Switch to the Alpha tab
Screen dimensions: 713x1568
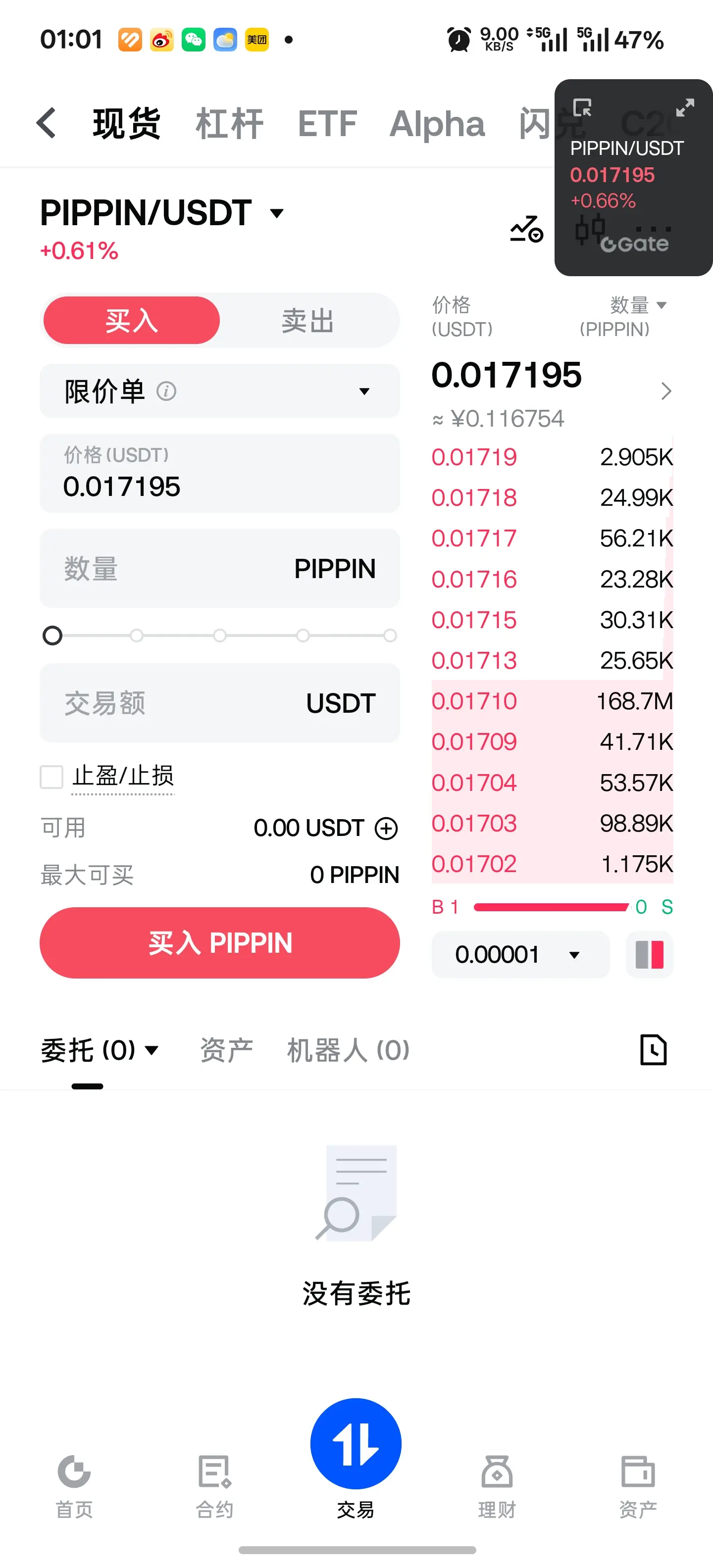(x=437, y=124)
